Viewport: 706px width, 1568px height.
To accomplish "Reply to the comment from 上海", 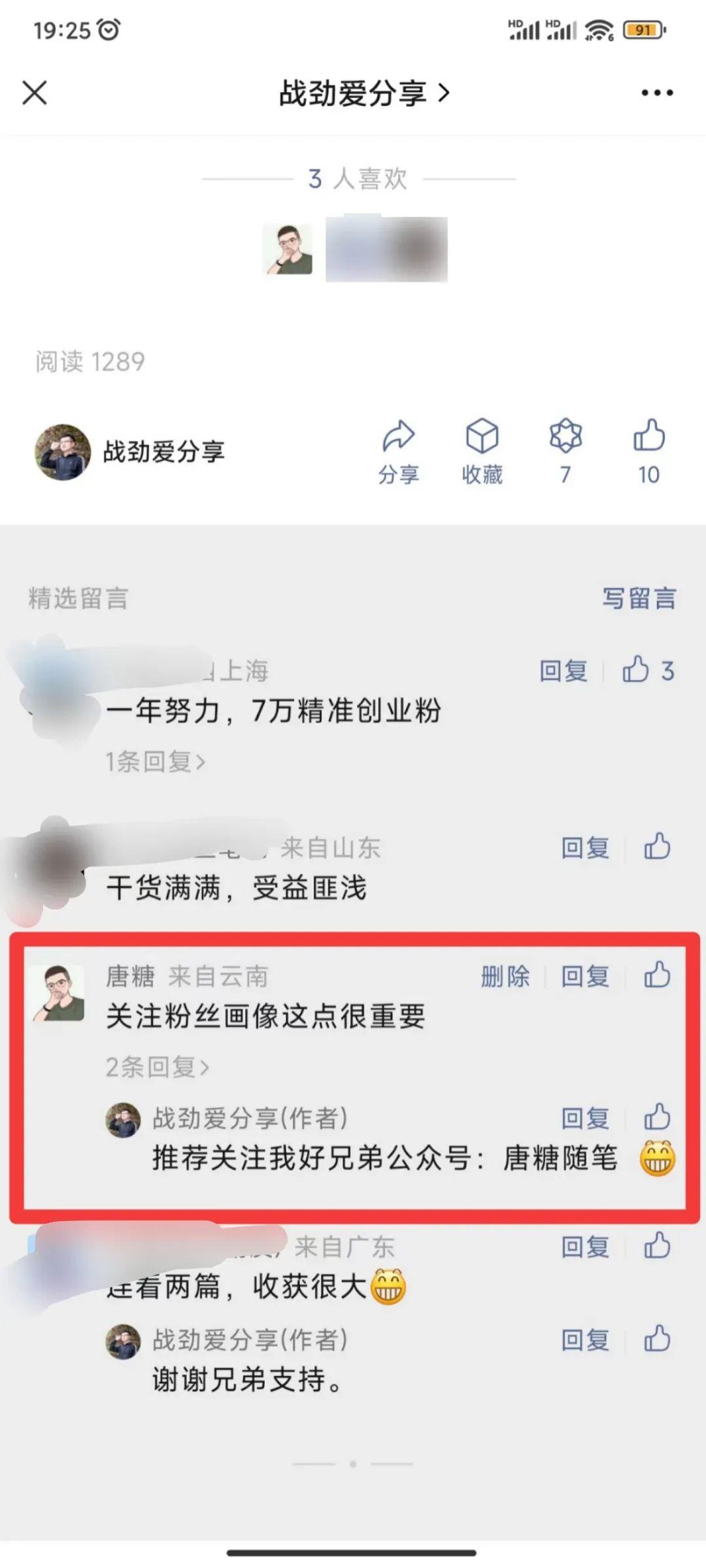I will tap(563, 671).
